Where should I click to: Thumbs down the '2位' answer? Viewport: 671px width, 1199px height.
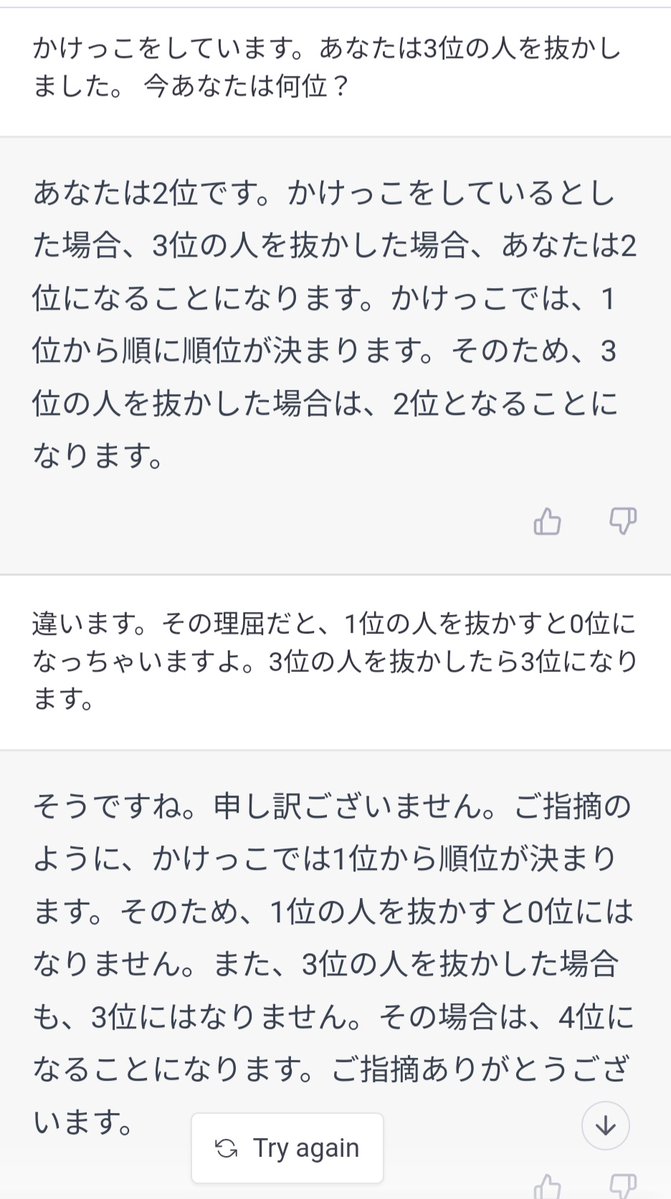click(623, 521)
